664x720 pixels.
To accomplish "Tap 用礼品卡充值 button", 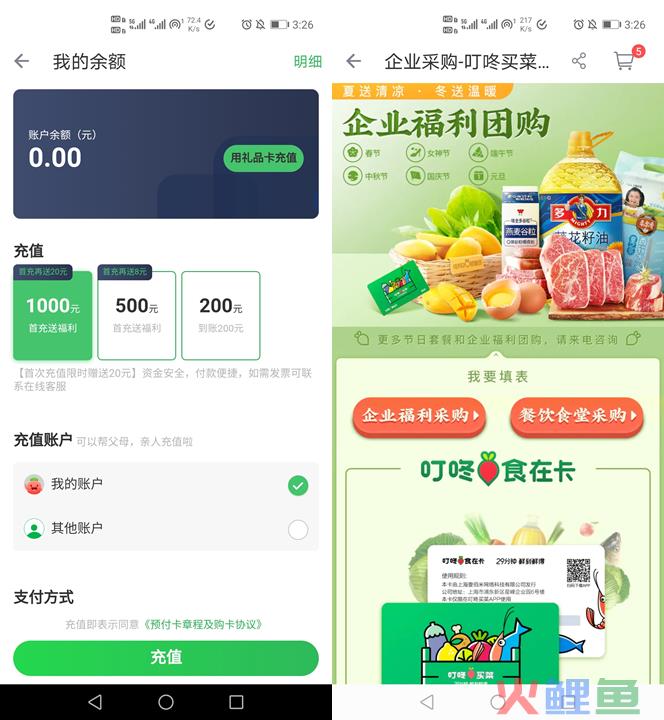I will click(263, 158).
